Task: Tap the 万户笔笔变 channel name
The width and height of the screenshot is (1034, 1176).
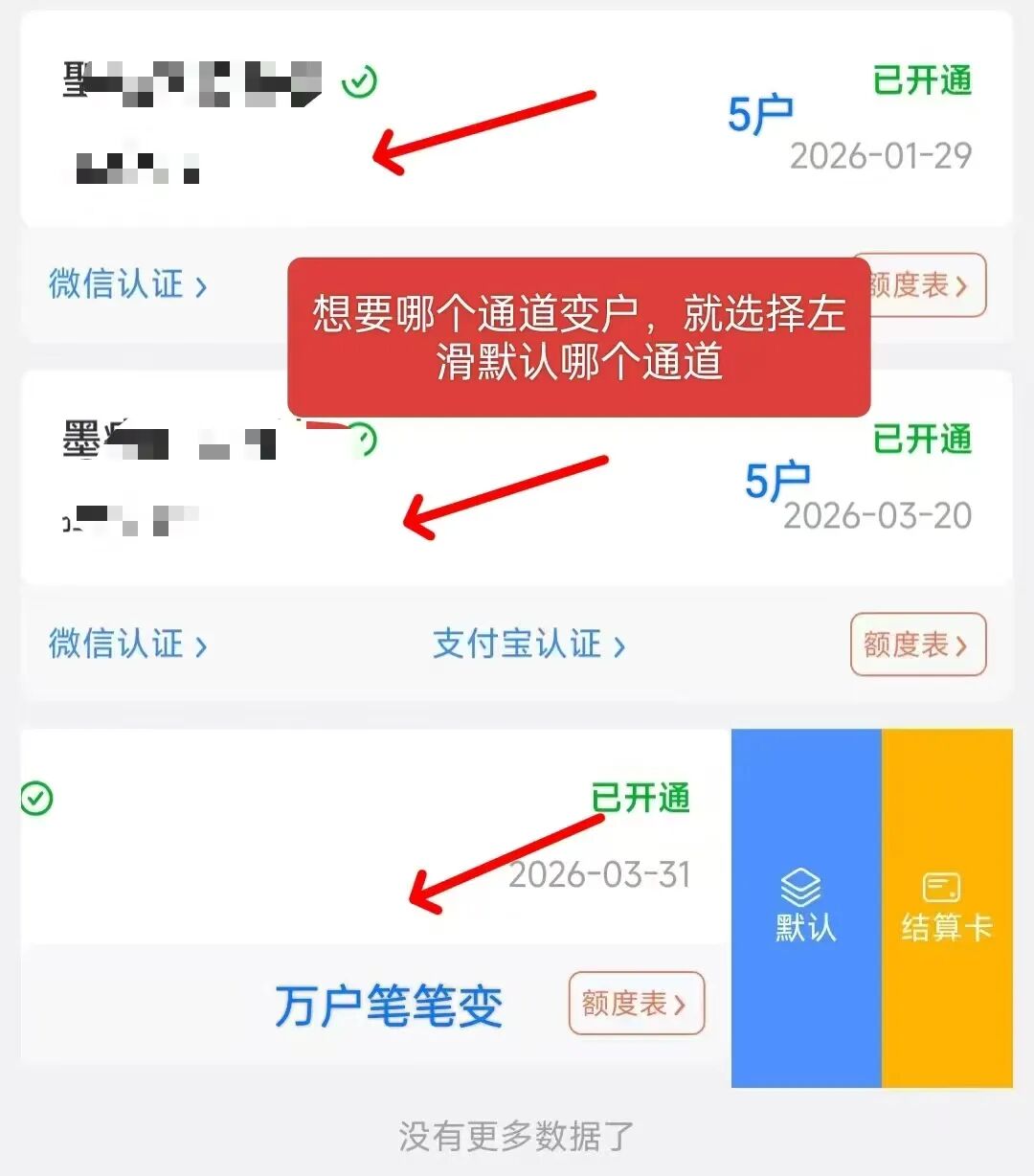Action: coord(387,1004)
